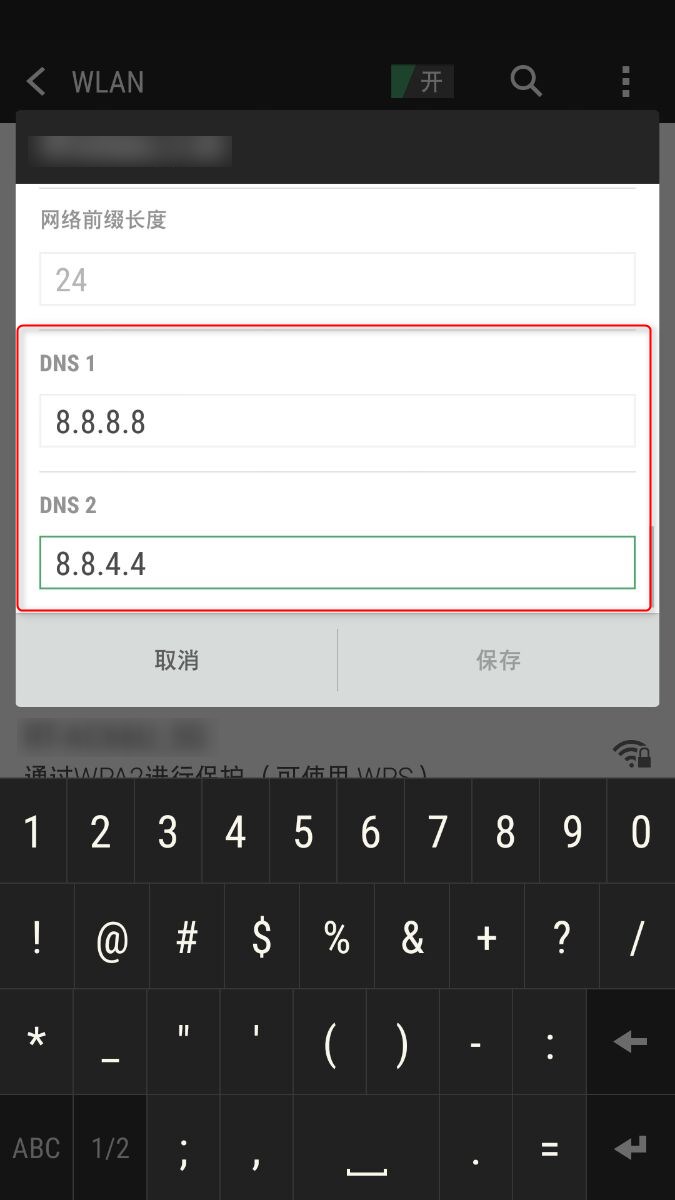Go back from WLAN settings
675x1200 pixels.
[37, 82]
